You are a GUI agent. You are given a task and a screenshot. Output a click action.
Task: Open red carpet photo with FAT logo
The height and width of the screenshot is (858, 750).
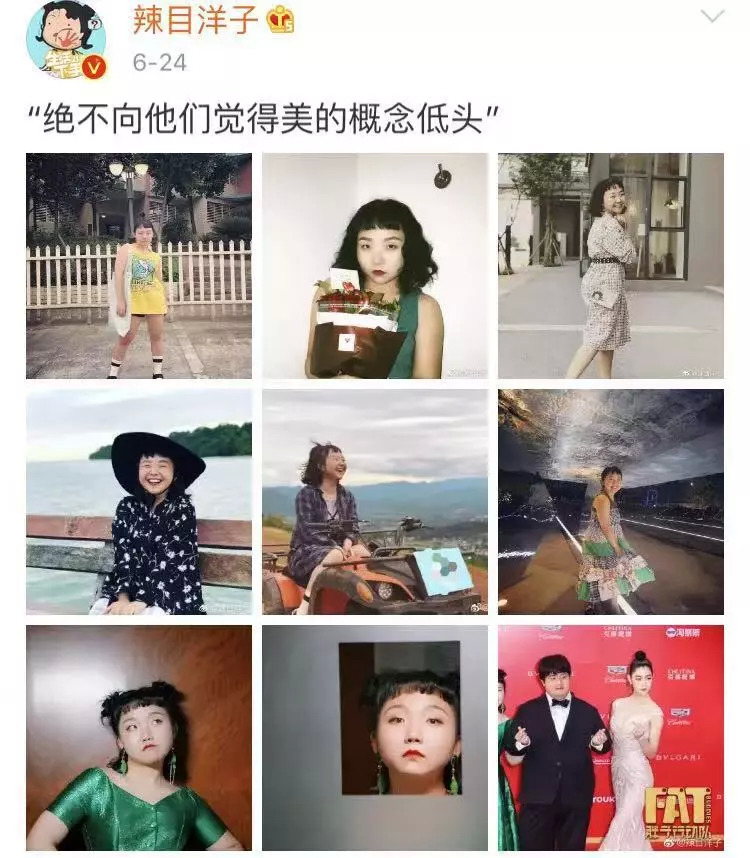[x=611, y=738]
